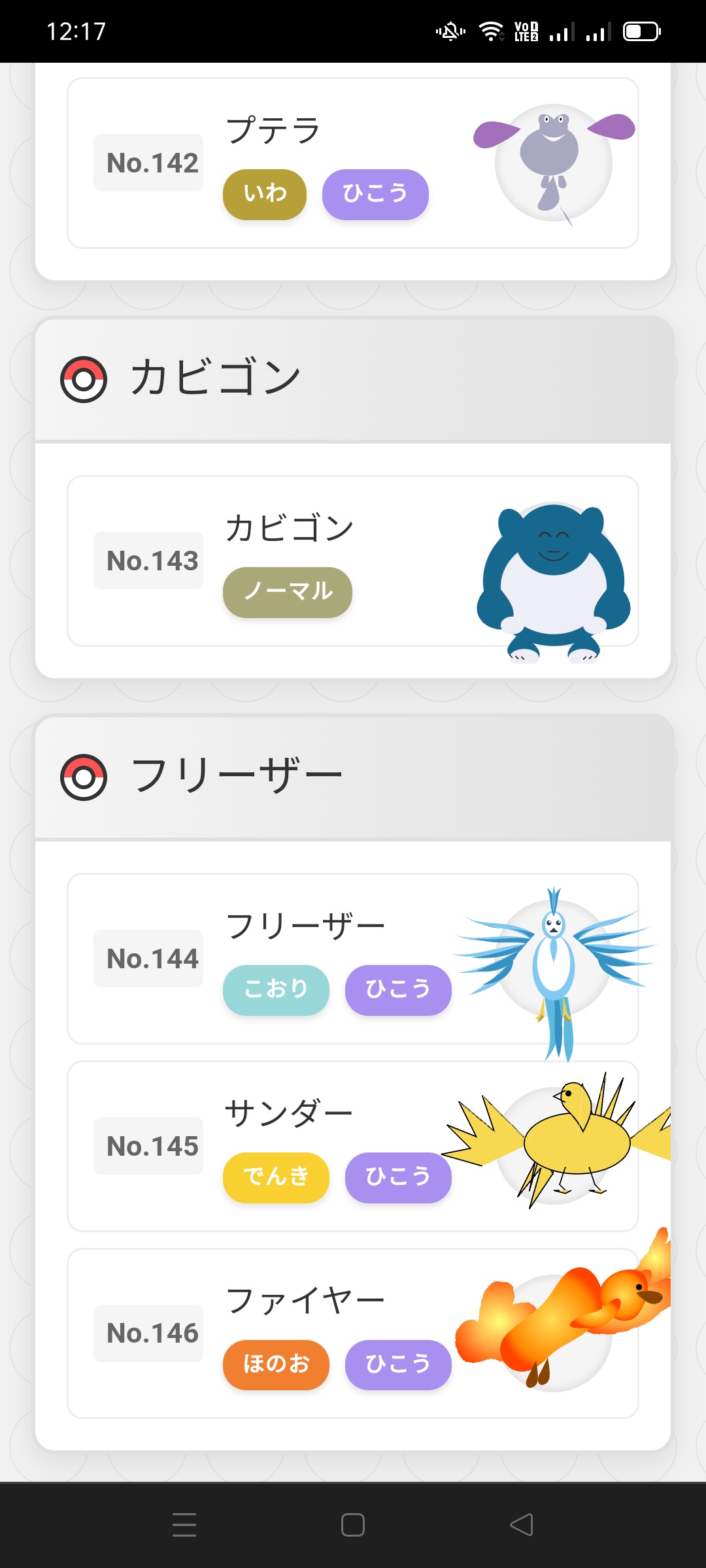Viewport: 706px width, 1568px height.
Task: Select the ほのお type chip on ファイヤー
Action: [x=276, y=1365]
